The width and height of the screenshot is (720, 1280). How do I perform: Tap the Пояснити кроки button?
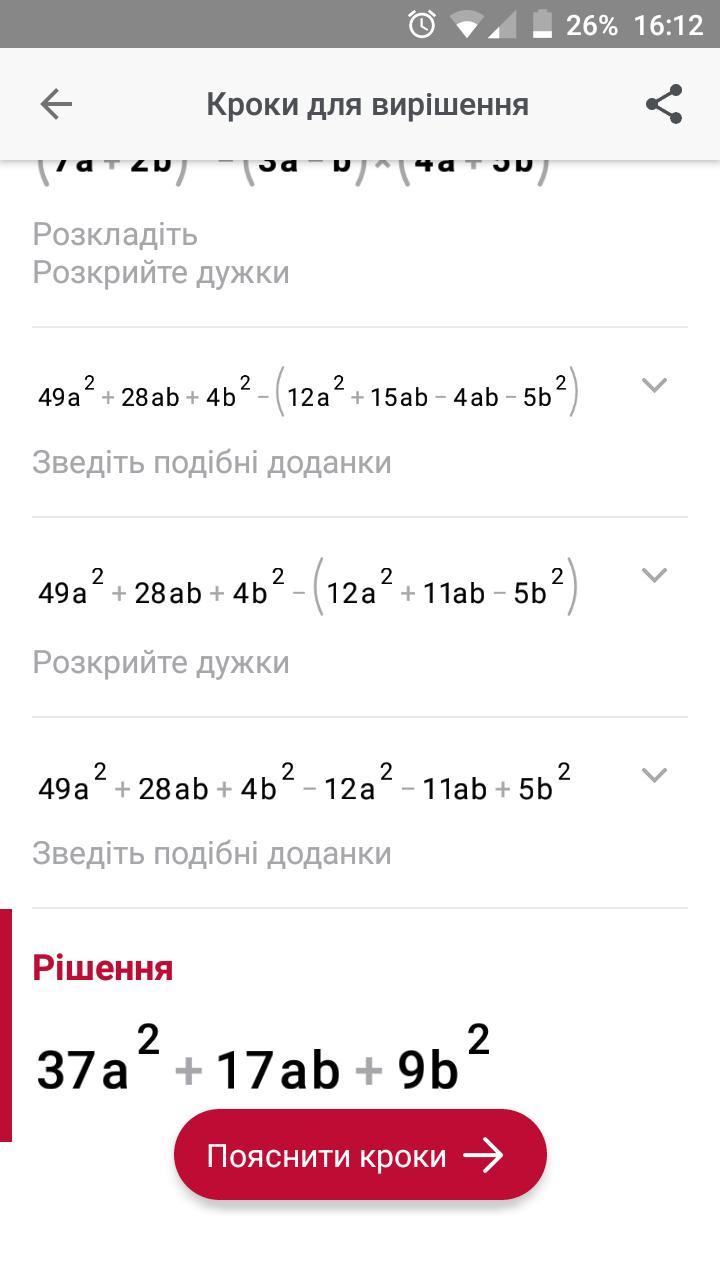point(360,1156)
